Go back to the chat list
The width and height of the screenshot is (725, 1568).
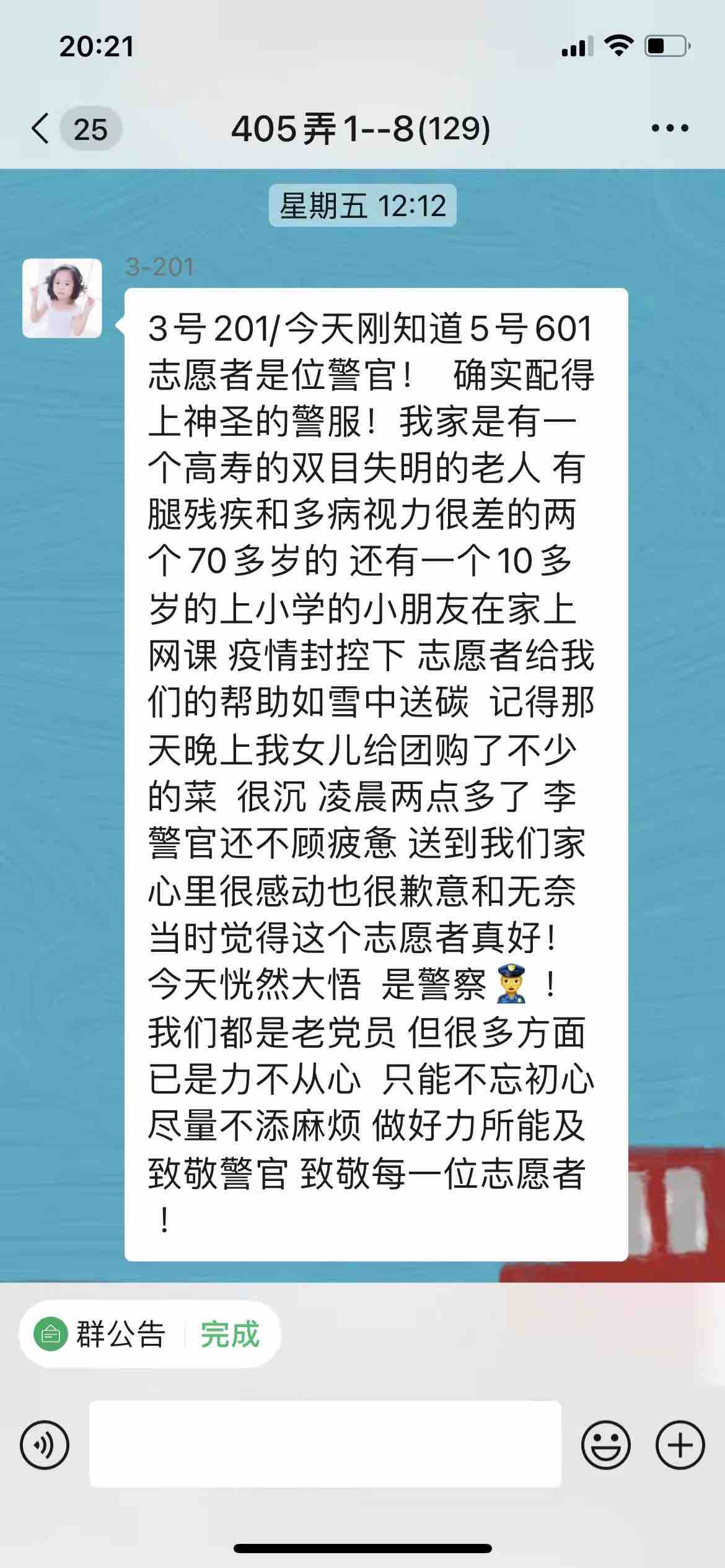coord(41,129)
